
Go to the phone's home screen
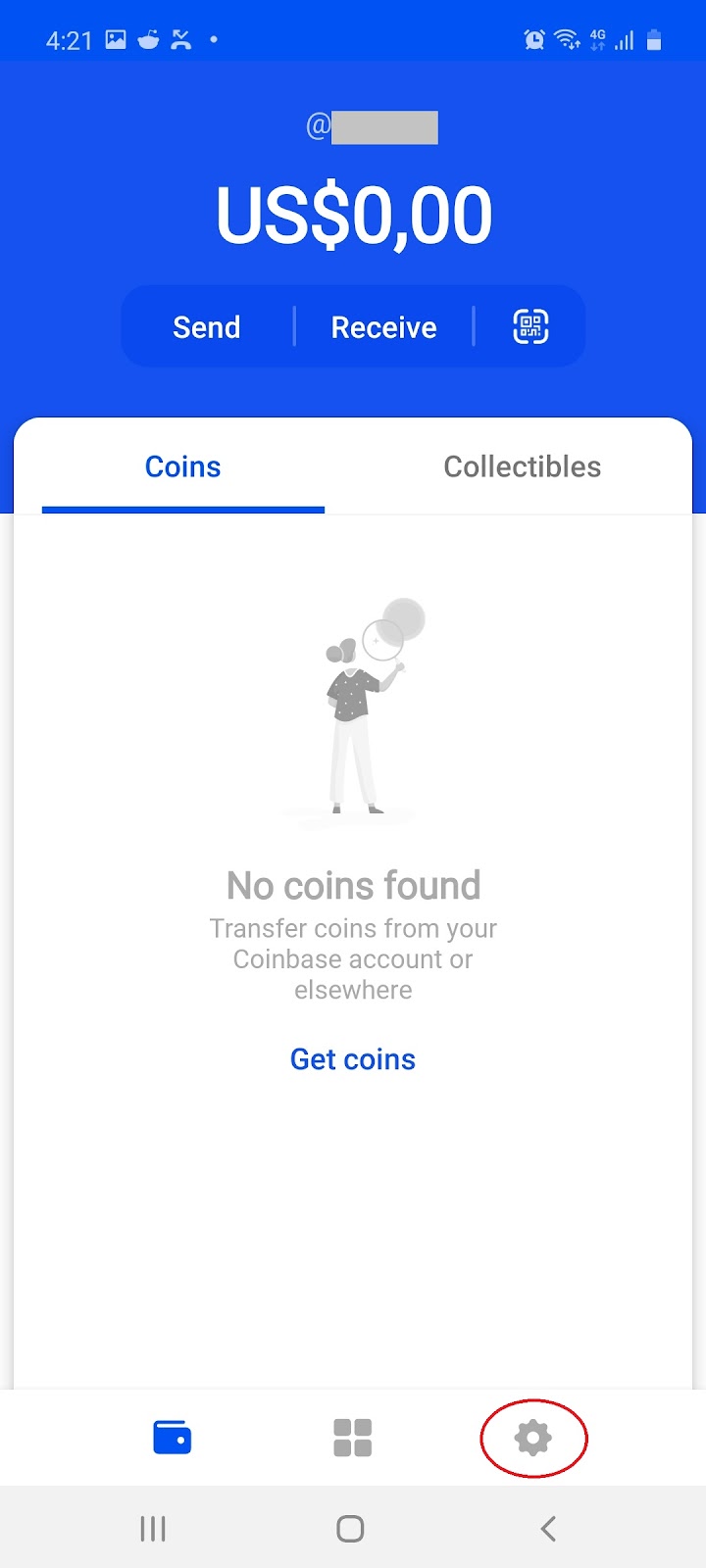[350, 1528]
